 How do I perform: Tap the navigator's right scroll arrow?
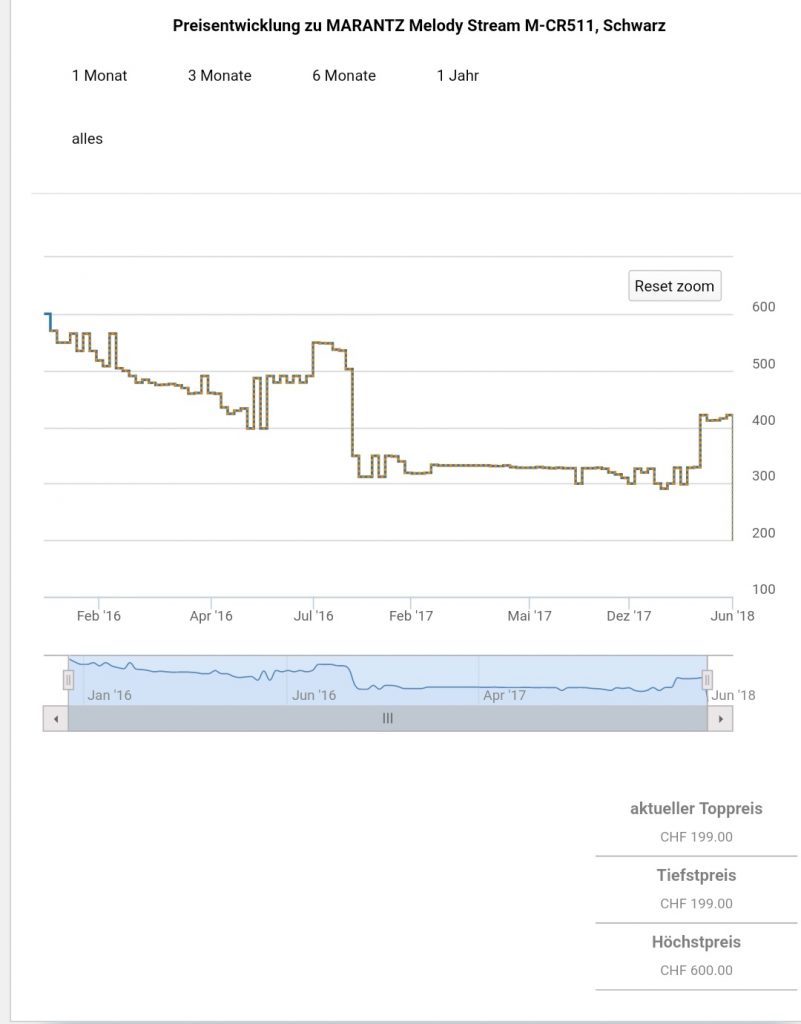point(720,718)
